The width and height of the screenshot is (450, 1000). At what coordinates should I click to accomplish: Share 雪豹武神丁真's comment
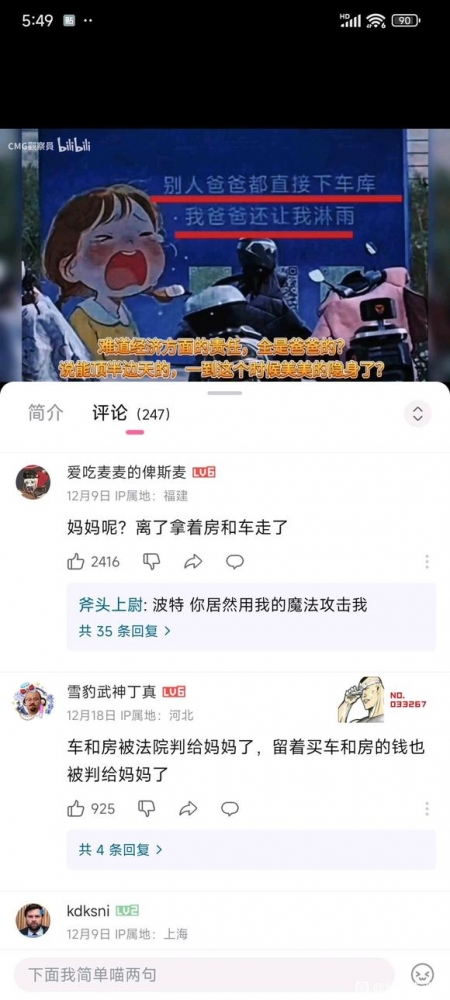(x=188, y=809)
